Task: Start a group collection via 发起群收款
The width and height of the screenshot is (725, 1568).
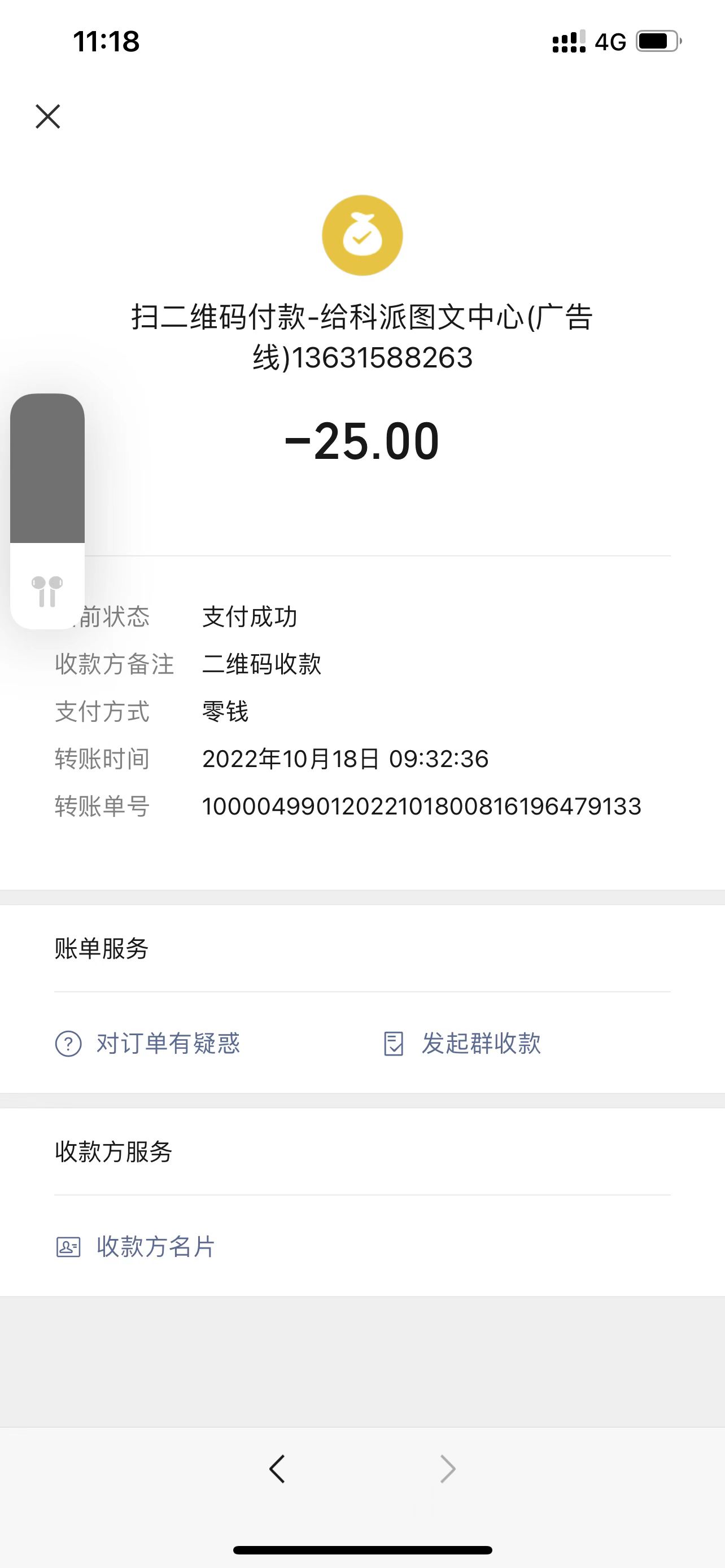Action: pyautogui.click(x=462, y=1043)
